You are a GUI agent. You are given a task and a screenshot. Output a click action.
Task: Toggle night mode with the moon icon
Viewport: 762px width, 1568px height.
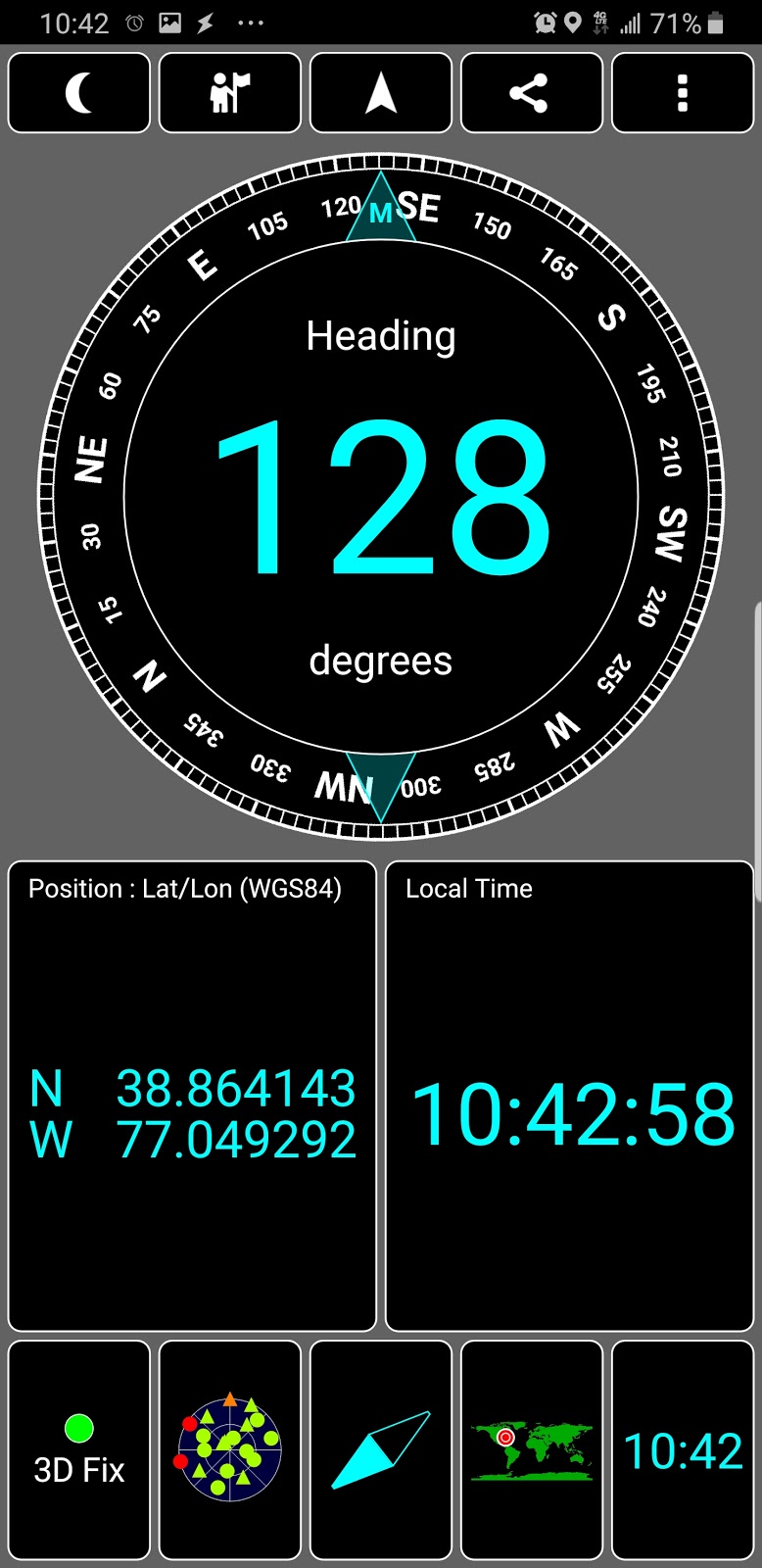click(77, 92)
